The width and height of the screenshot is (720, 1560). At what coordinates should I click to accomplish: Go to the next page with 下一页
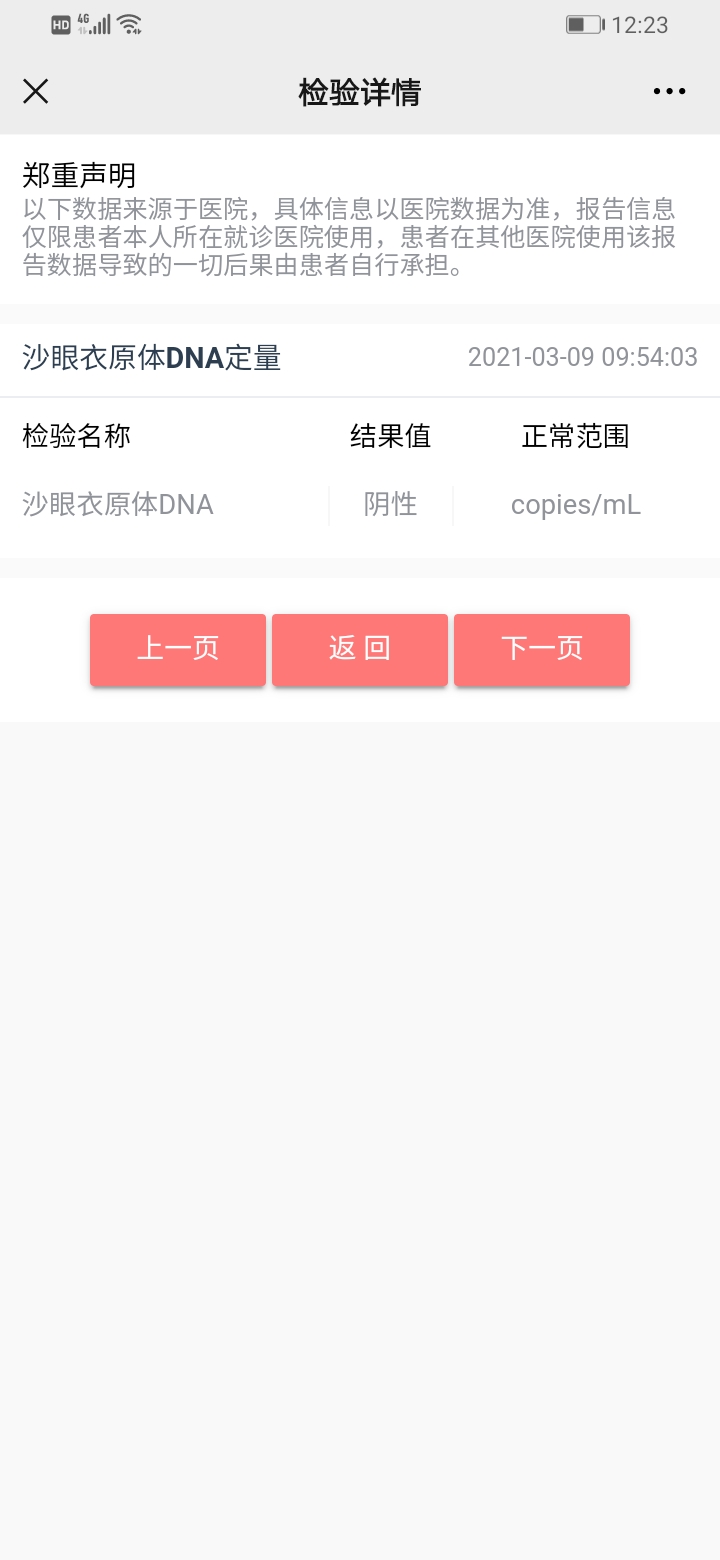click(x=542, y=649)
